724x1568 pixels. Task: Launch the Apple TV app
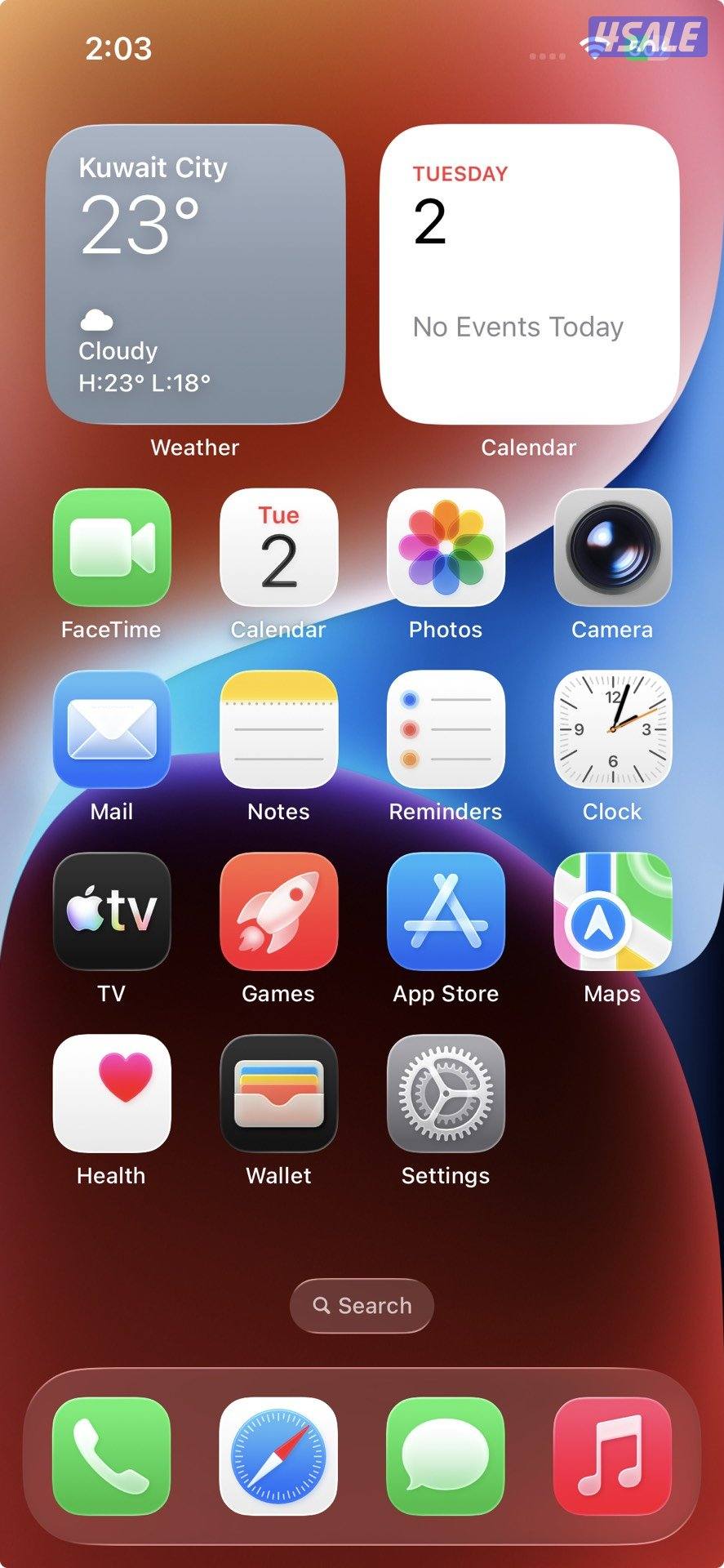click(112, 911)
